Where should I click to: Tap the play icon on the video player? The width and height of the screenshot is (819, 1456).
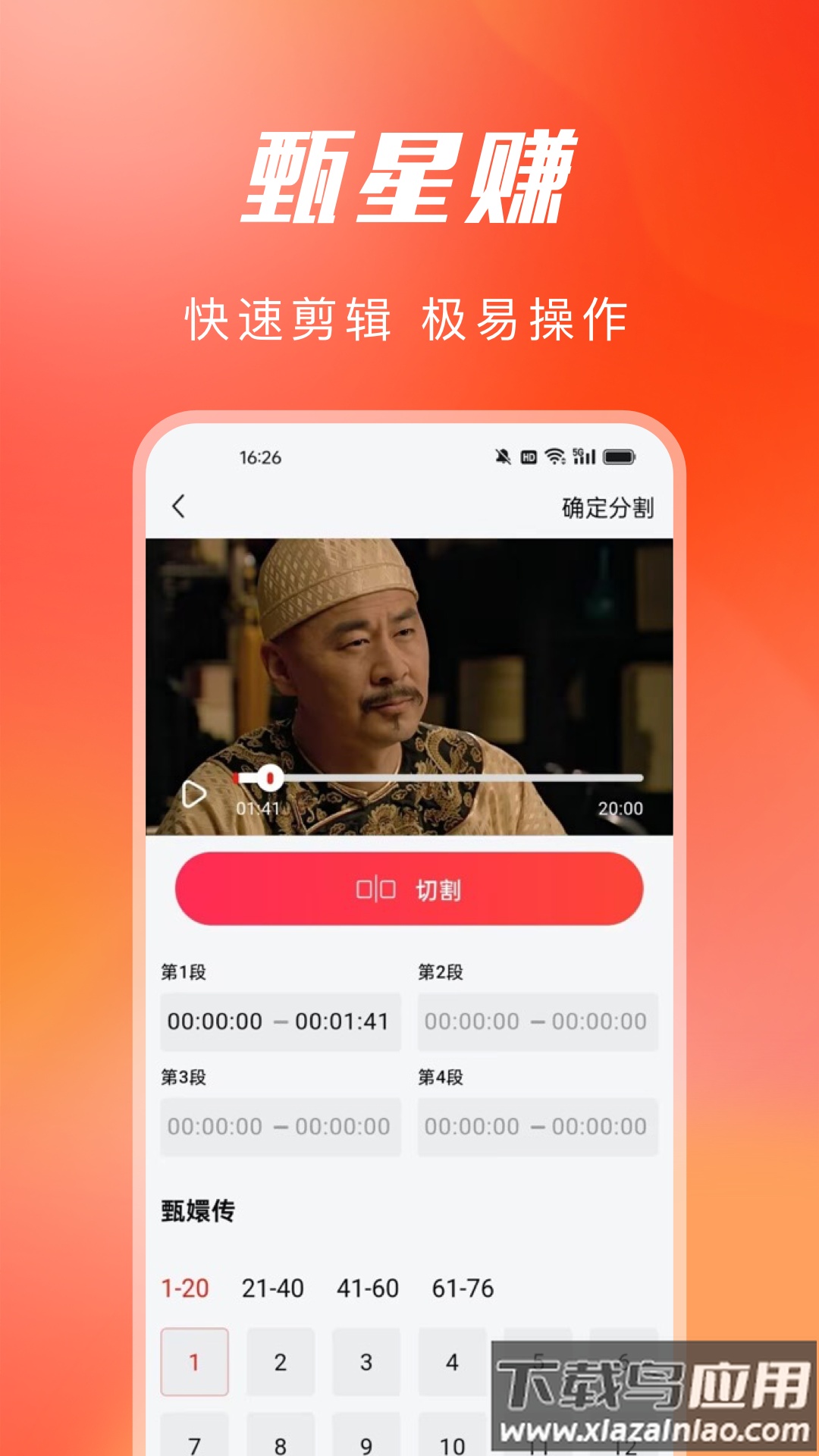(194, 793)
